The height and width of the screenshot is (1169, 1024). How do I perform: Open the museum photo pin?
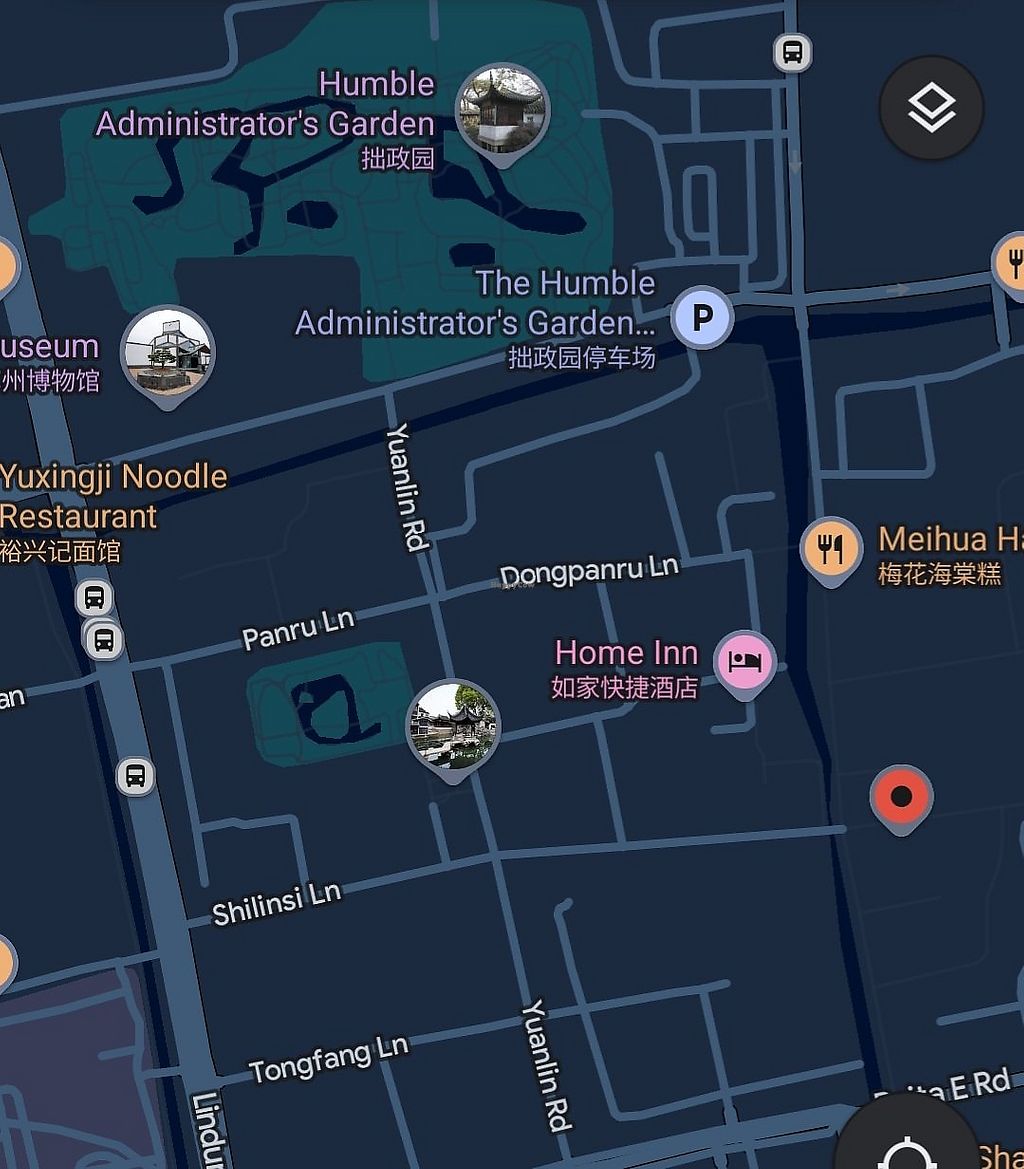click(167, 352)
